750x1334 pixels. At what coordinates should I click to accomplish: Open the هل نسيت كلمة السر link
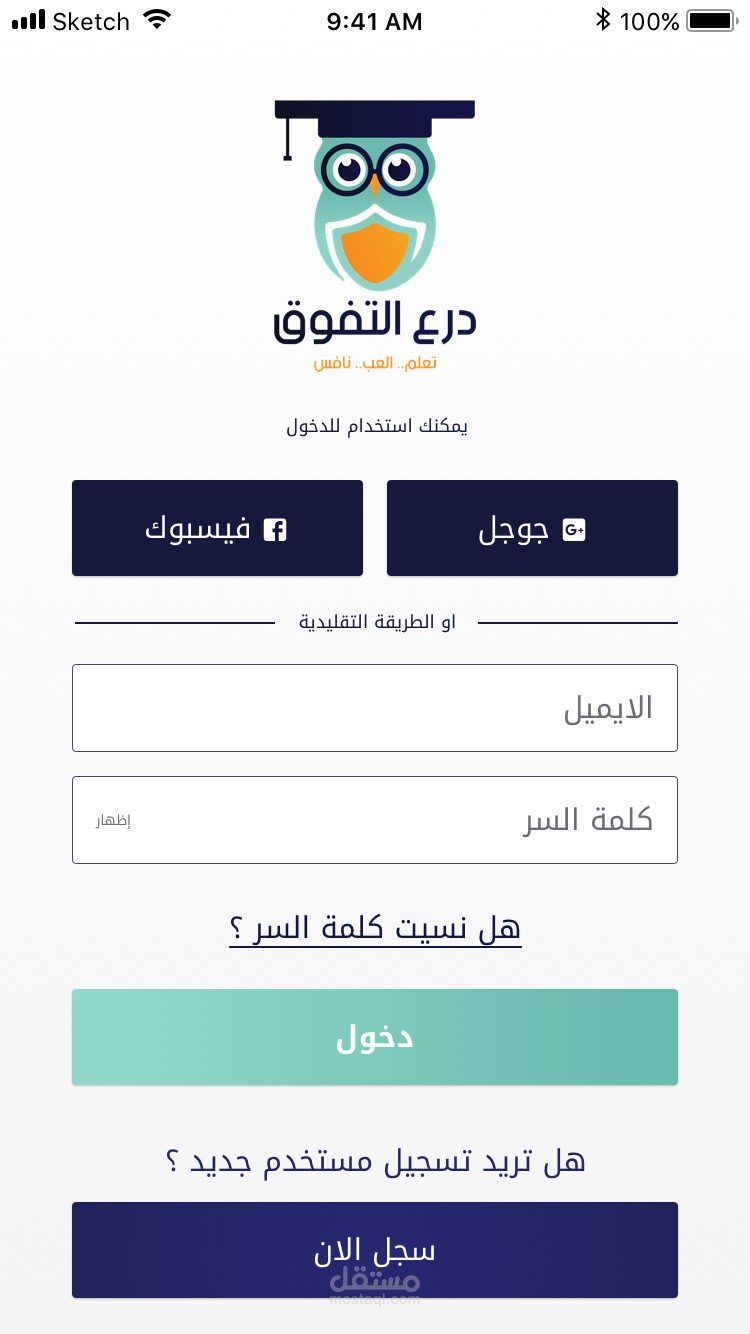[375, 928]
